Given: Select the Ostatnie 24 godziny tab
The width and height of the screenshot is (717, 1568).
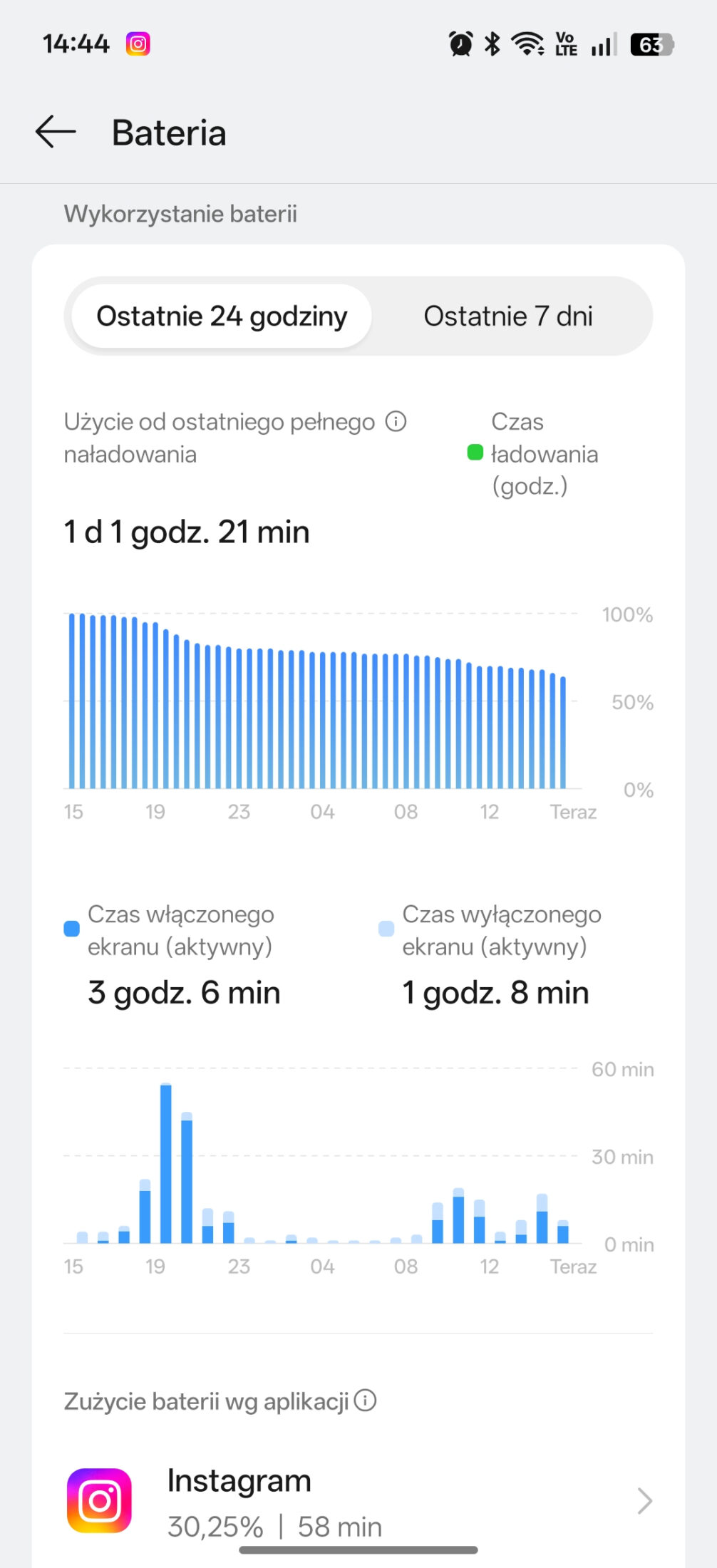Looking at the screenshot, I should (x=222, y=316).
